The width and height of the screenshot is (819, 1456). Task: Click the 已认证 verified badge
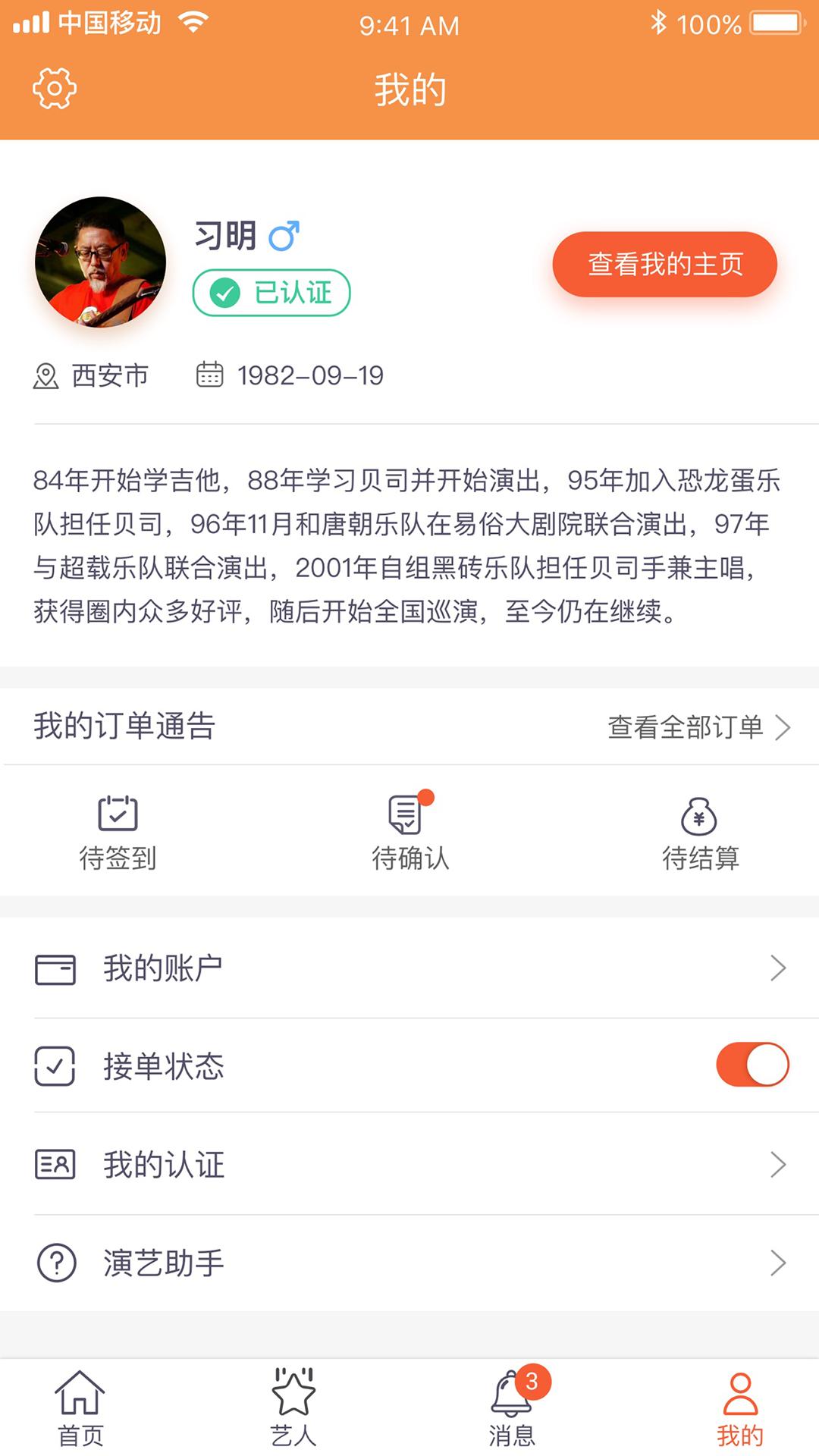tap(271, 293)
